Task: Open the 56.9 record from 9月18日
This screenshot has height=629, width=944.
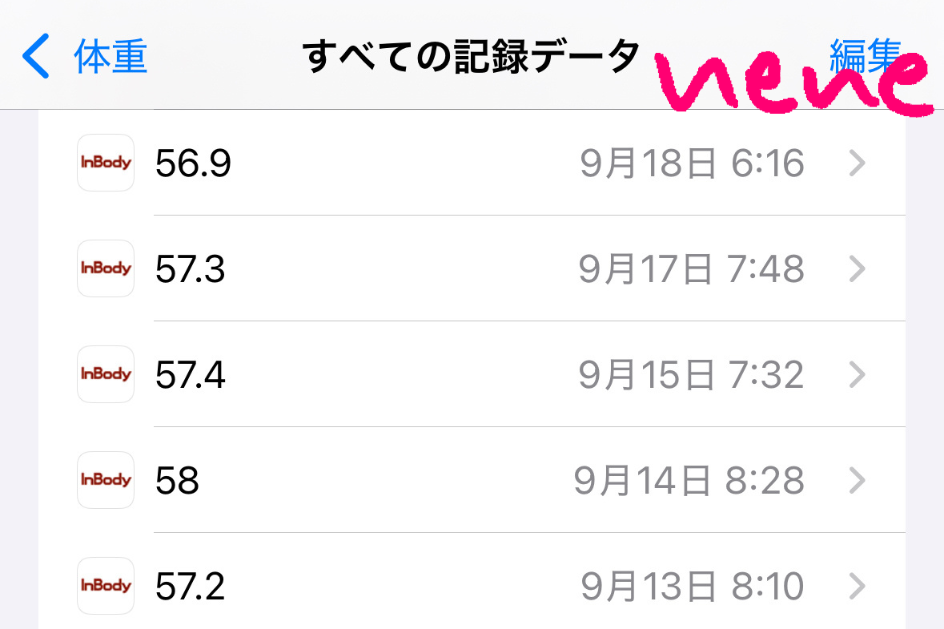Action: click(x=472, y=163)
